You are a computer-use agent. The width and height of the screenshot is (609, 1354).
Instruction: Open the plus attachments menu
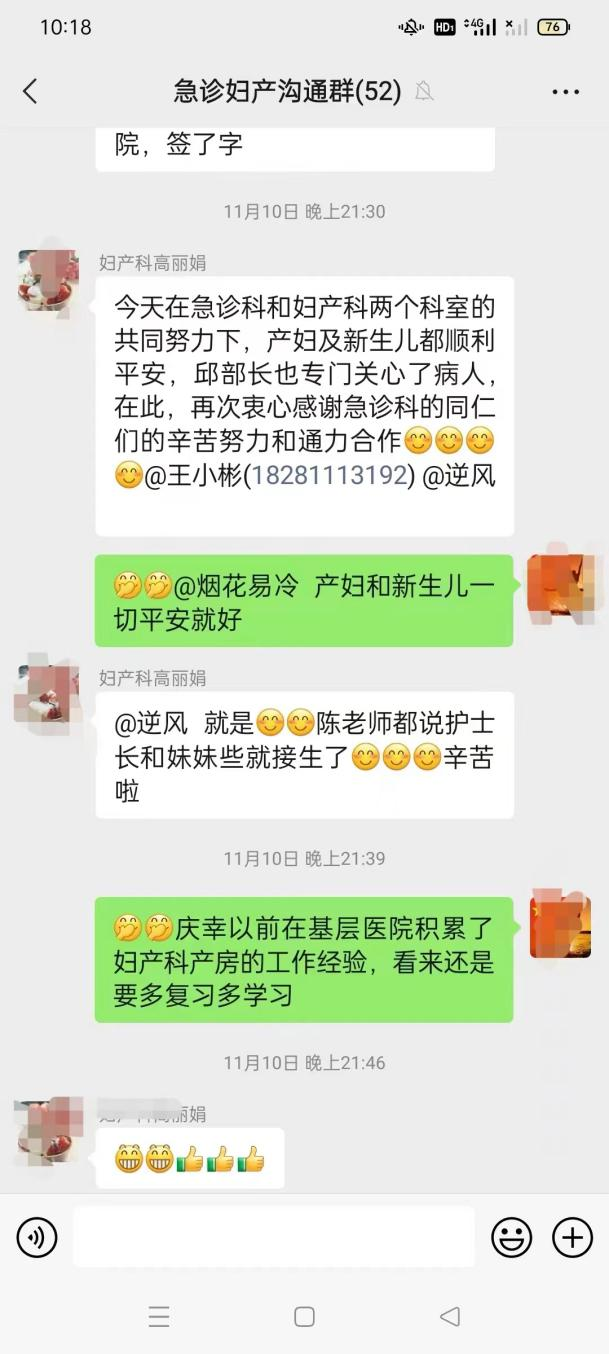coord(572,1238)
